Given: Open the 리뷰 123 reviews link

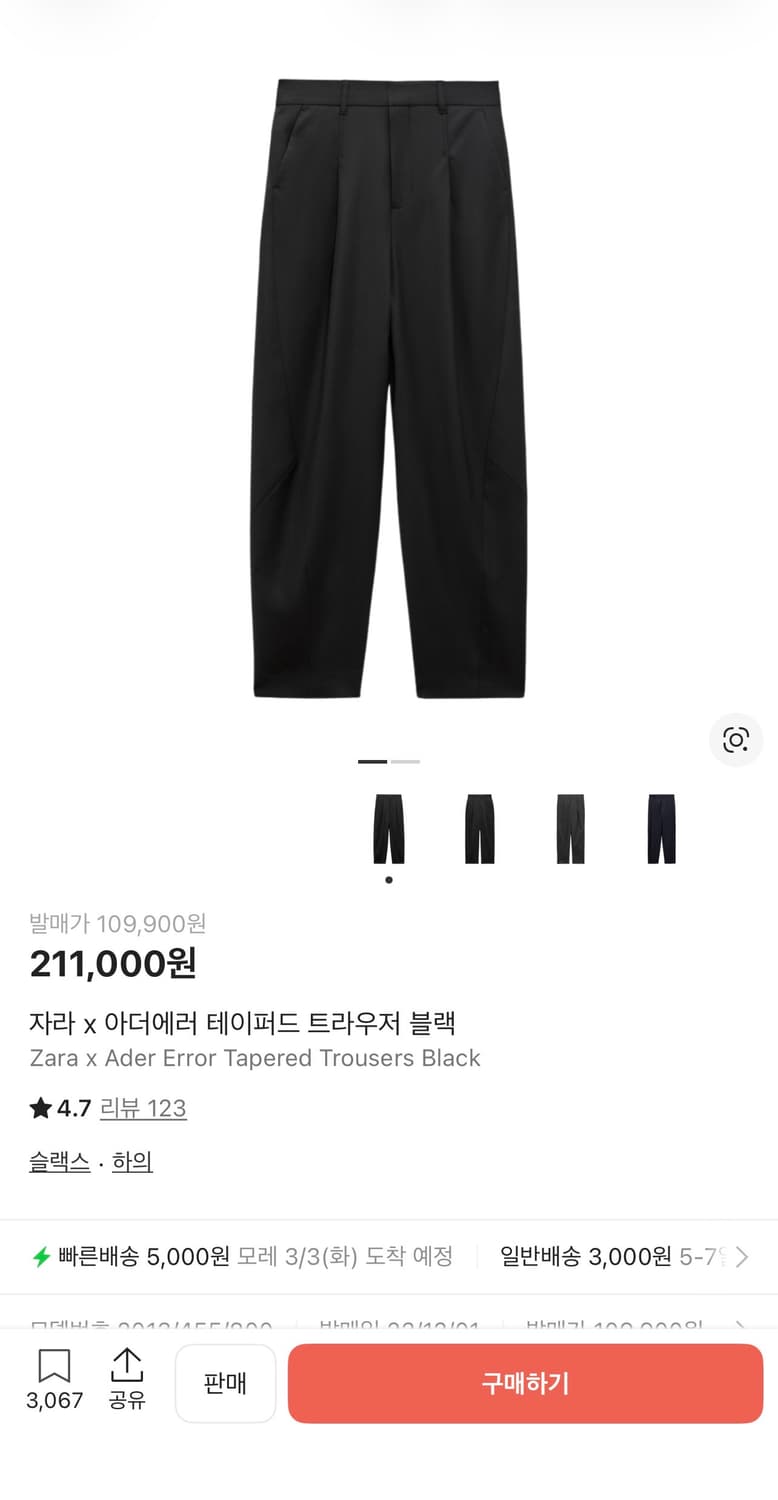Looking at the screenshot, I should [143, 1108].
